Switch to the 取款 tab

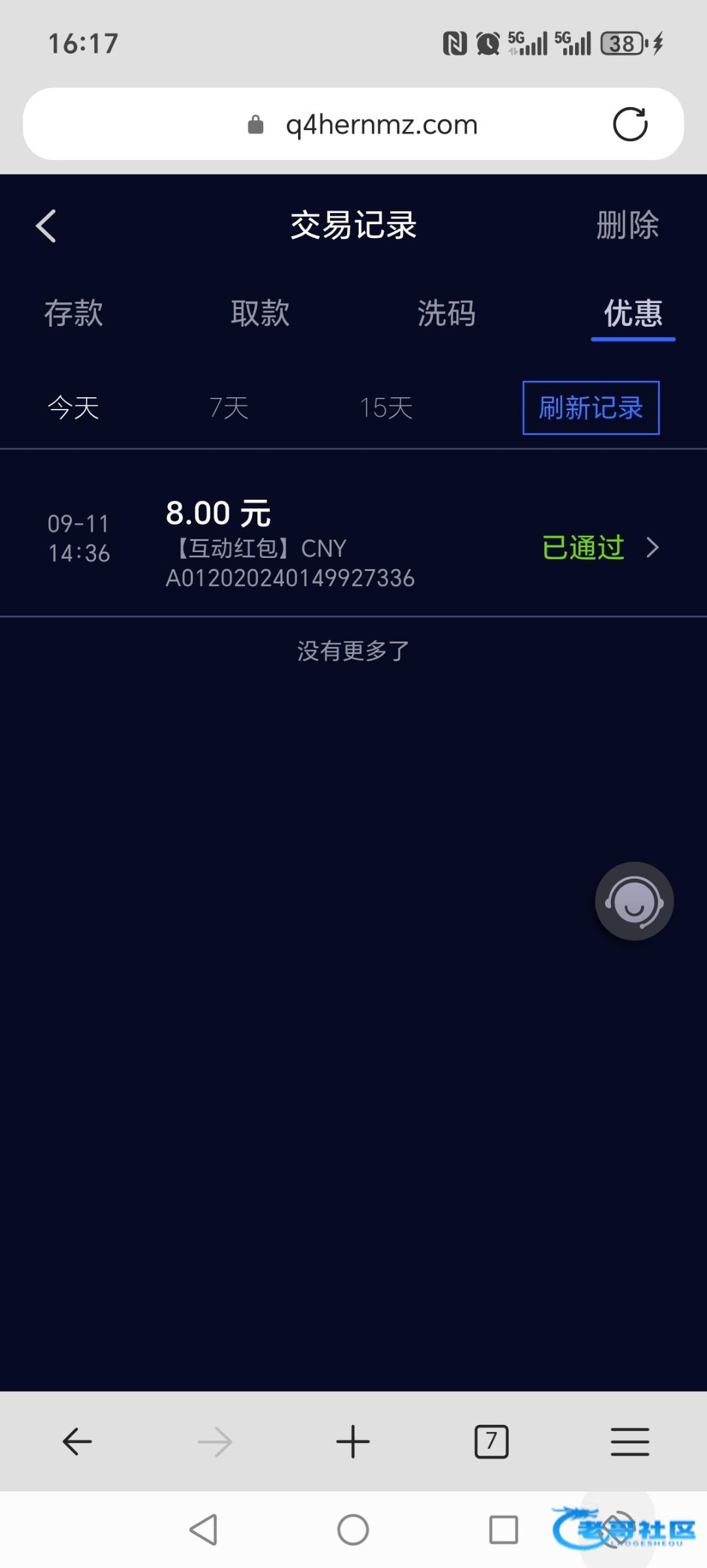tap(260, 314)
